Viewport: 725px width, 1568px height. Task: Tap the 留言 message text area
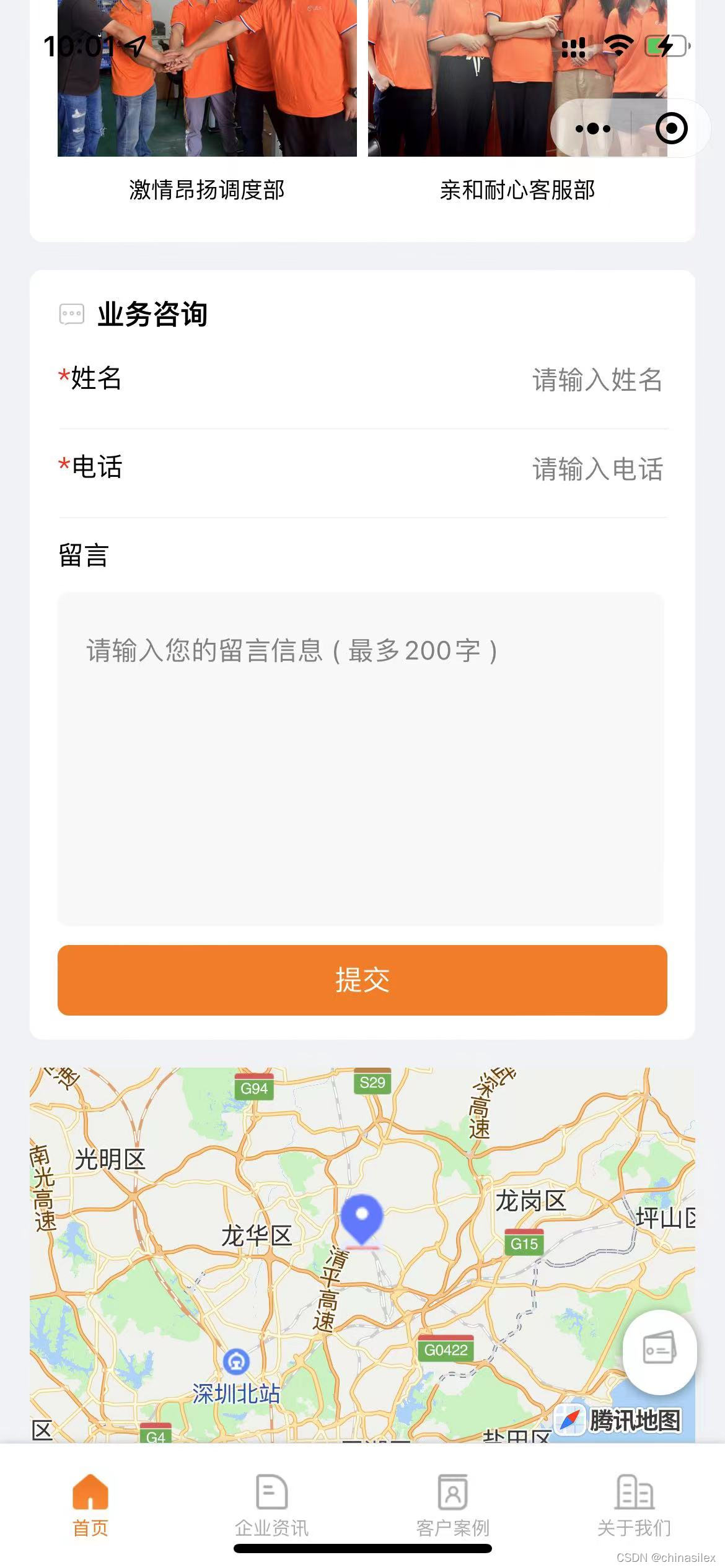[361, 759]
